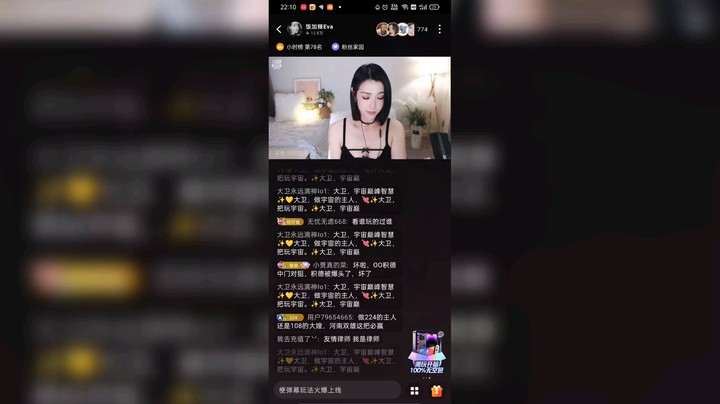Open streamer 饭加辣Eva's profile avatar
Image resolution: width=720 pixels, height=404 pixels.
coord(294,29)
